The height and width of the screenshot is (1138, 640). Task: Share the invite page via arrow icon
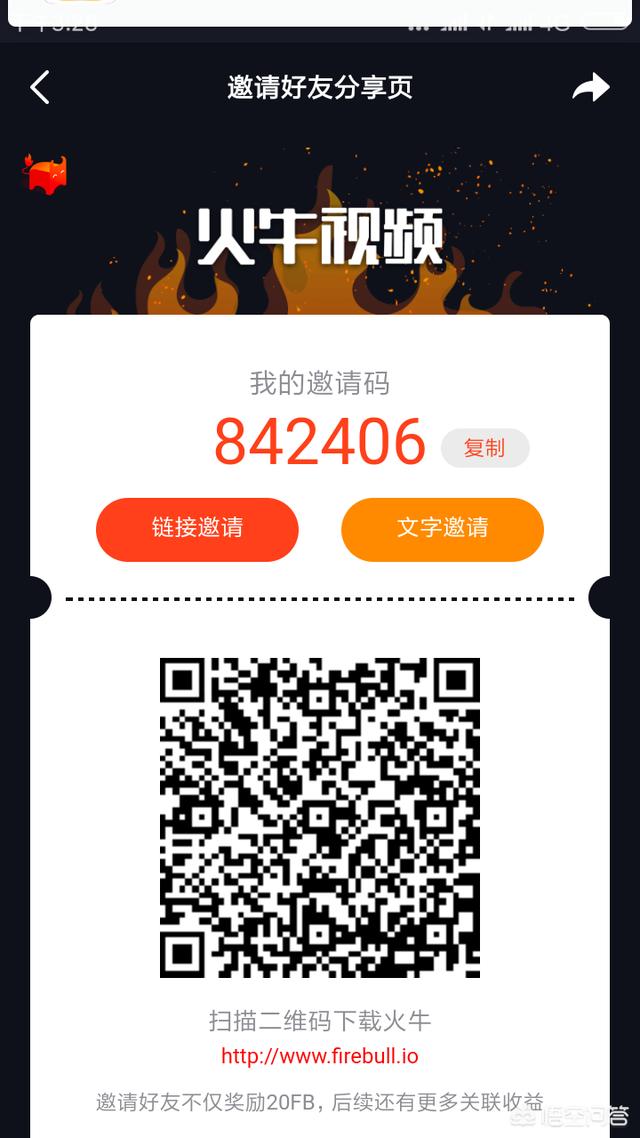click(590, 88)
